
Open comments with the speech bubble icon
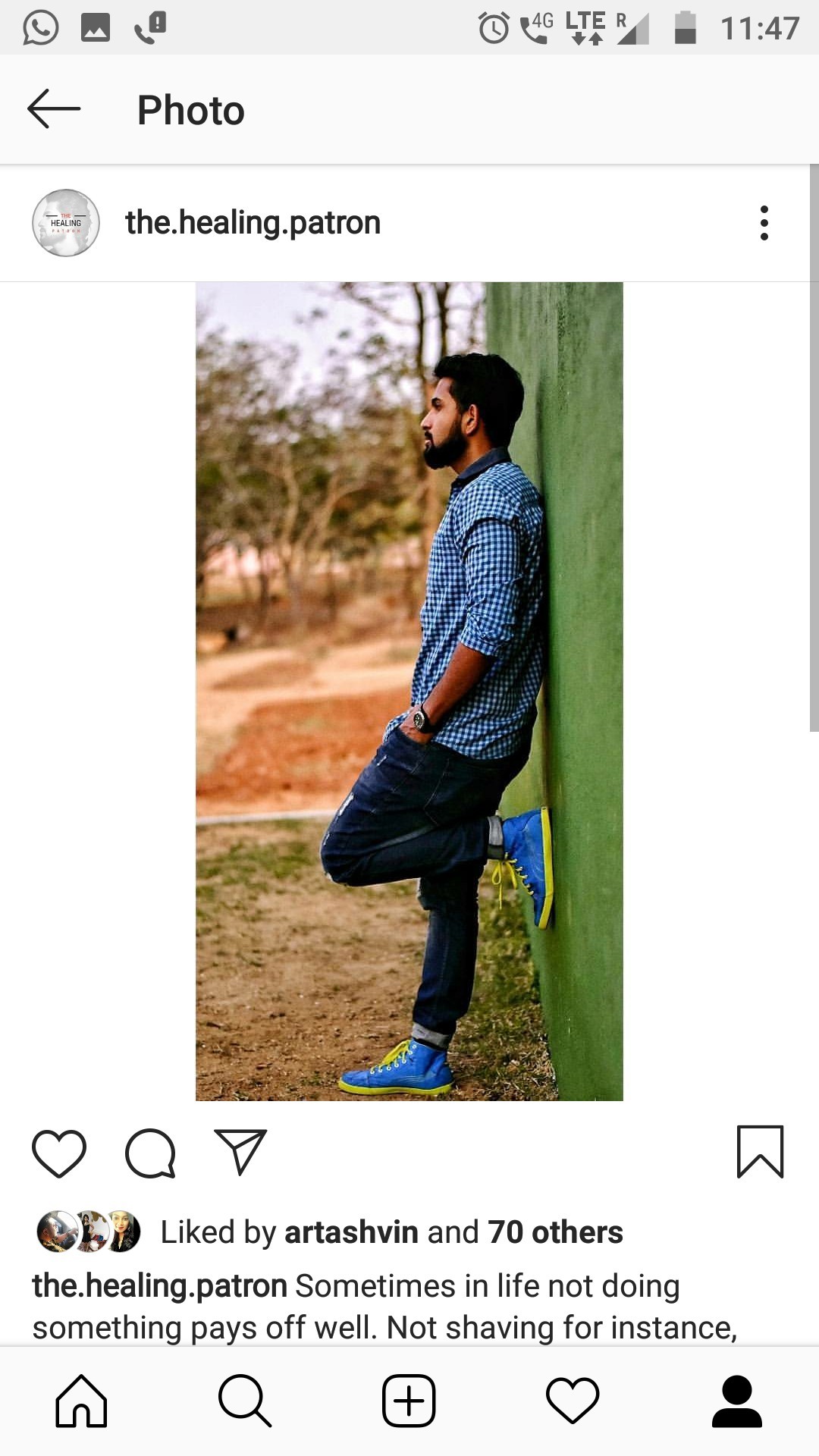click(x=150, y=1153)
